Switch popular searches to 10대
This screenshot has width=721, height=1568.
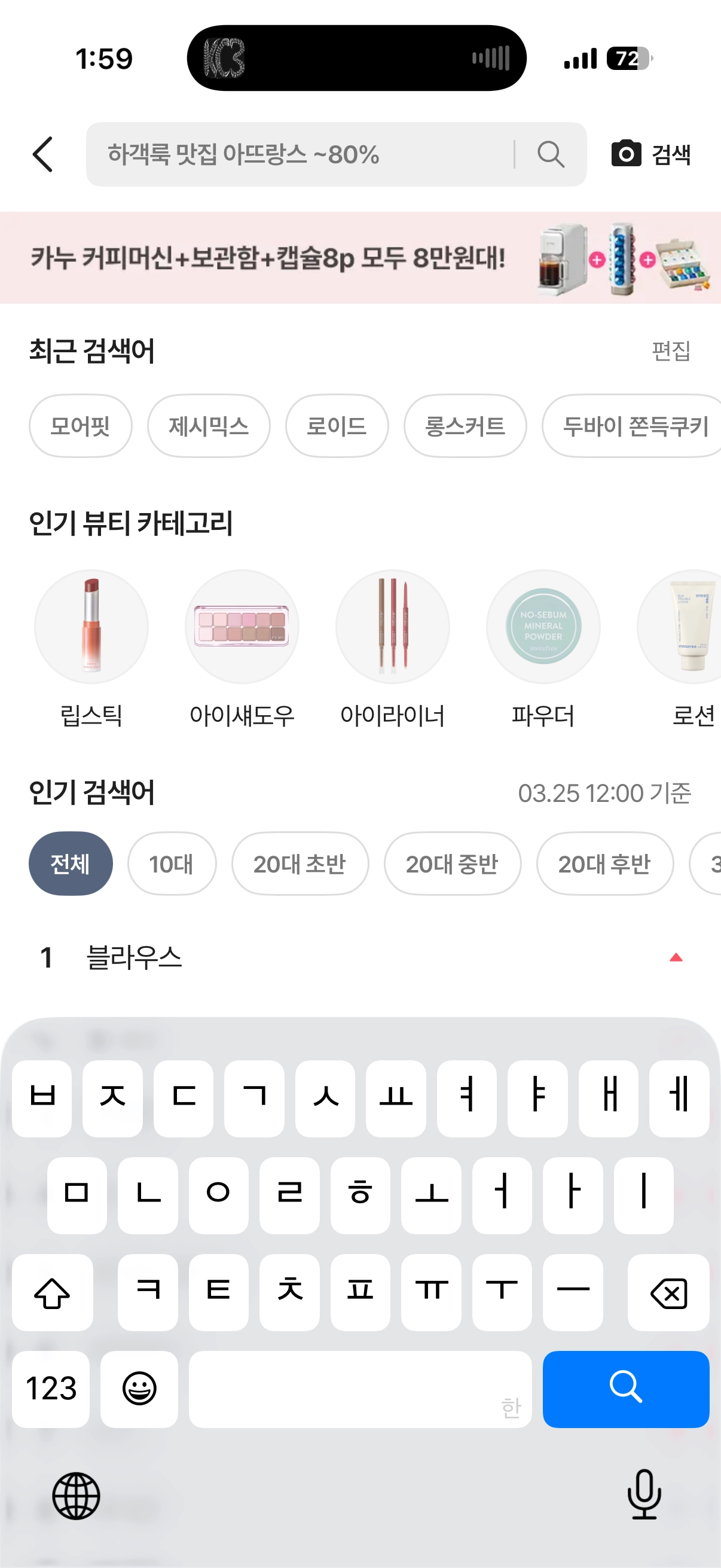point(172,864)
